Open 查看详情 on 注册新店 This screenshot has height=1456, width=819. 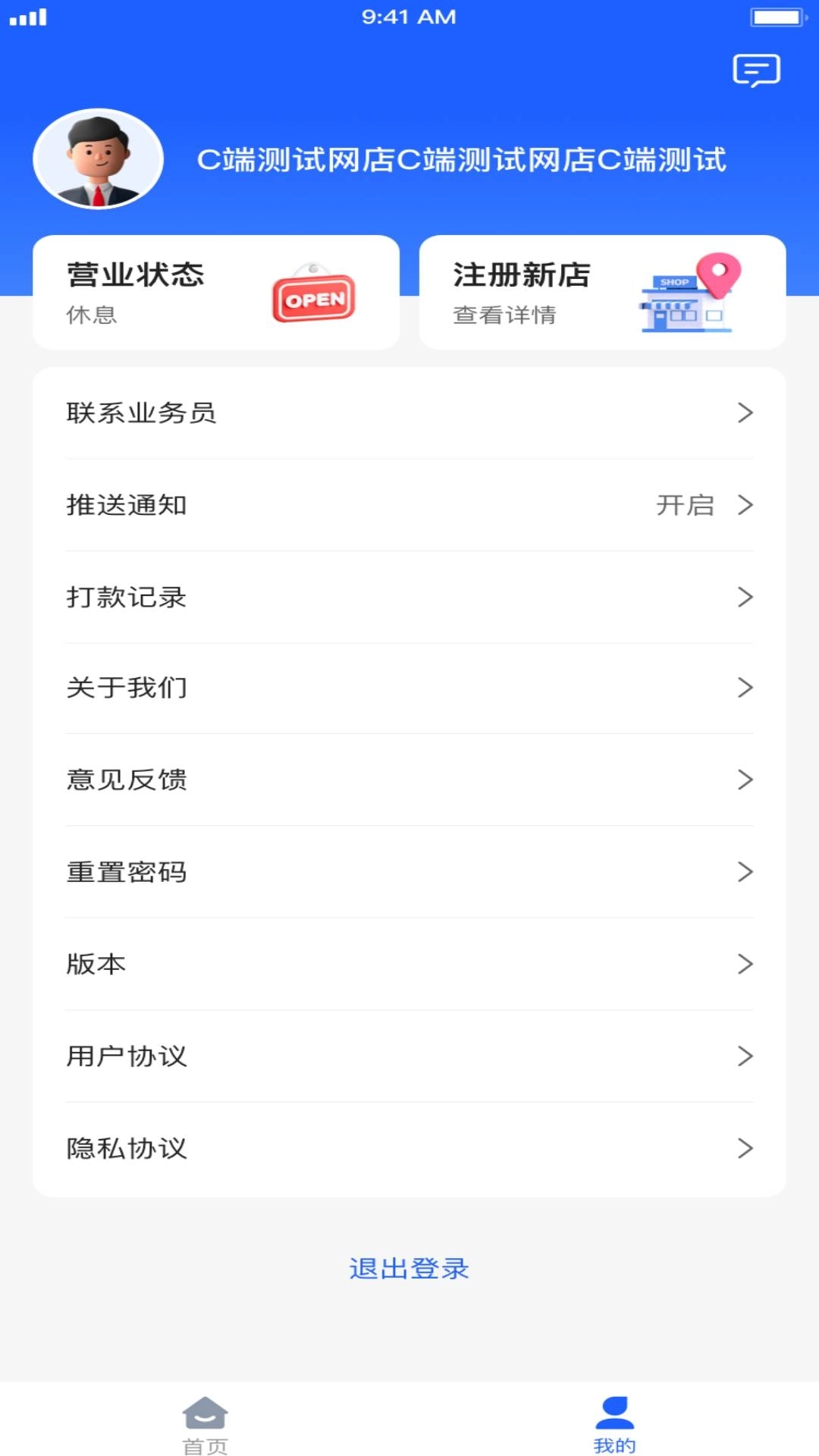tap(503, 315)
